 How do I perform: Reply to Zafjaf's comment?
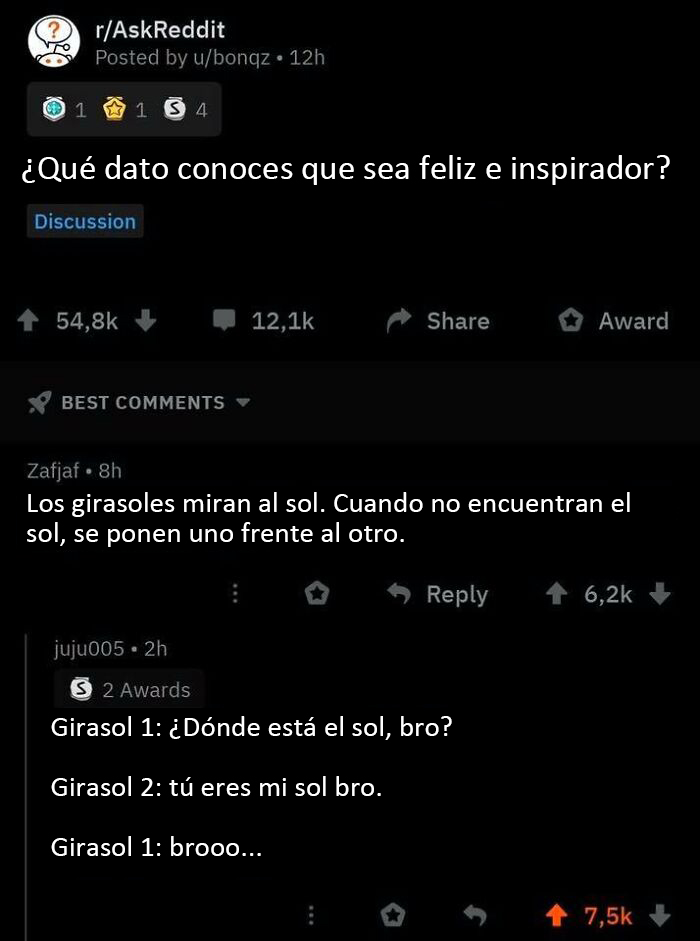coord(439,594)
